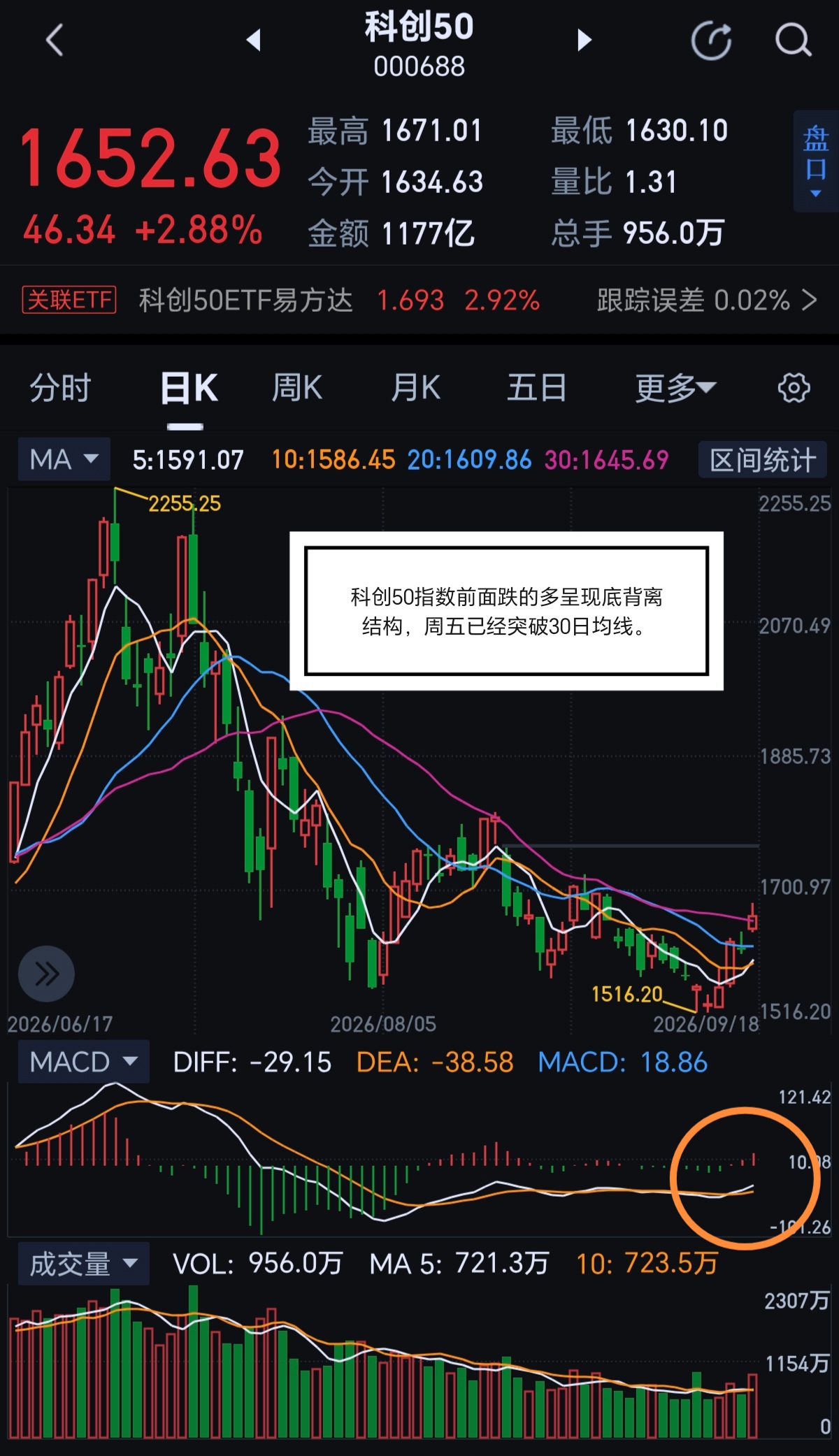Switch to the 分时 tab
839x1456 pixels.
(60, 388)
